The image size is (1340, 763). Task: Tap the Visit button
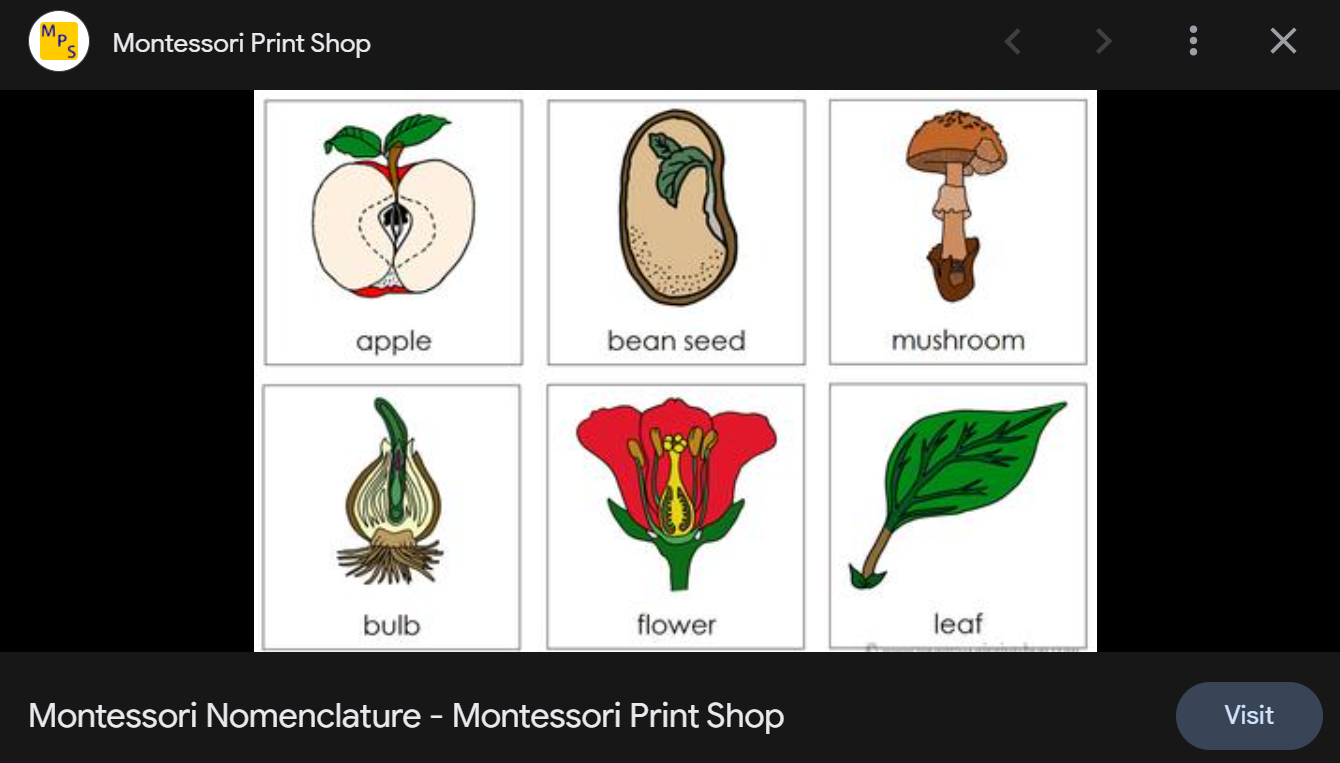coord(1249,716)
